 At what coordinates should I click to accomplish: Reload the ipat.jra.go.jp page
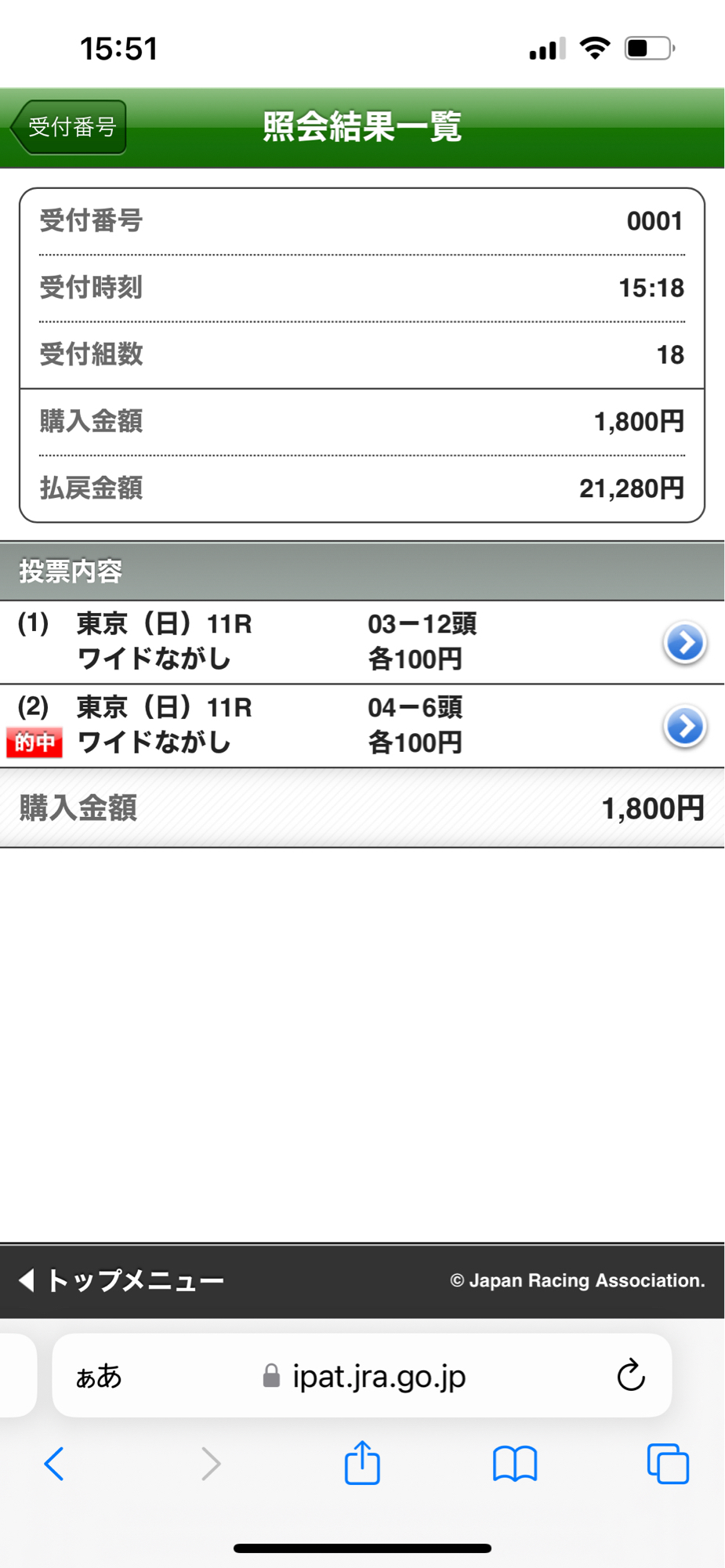630,1375
